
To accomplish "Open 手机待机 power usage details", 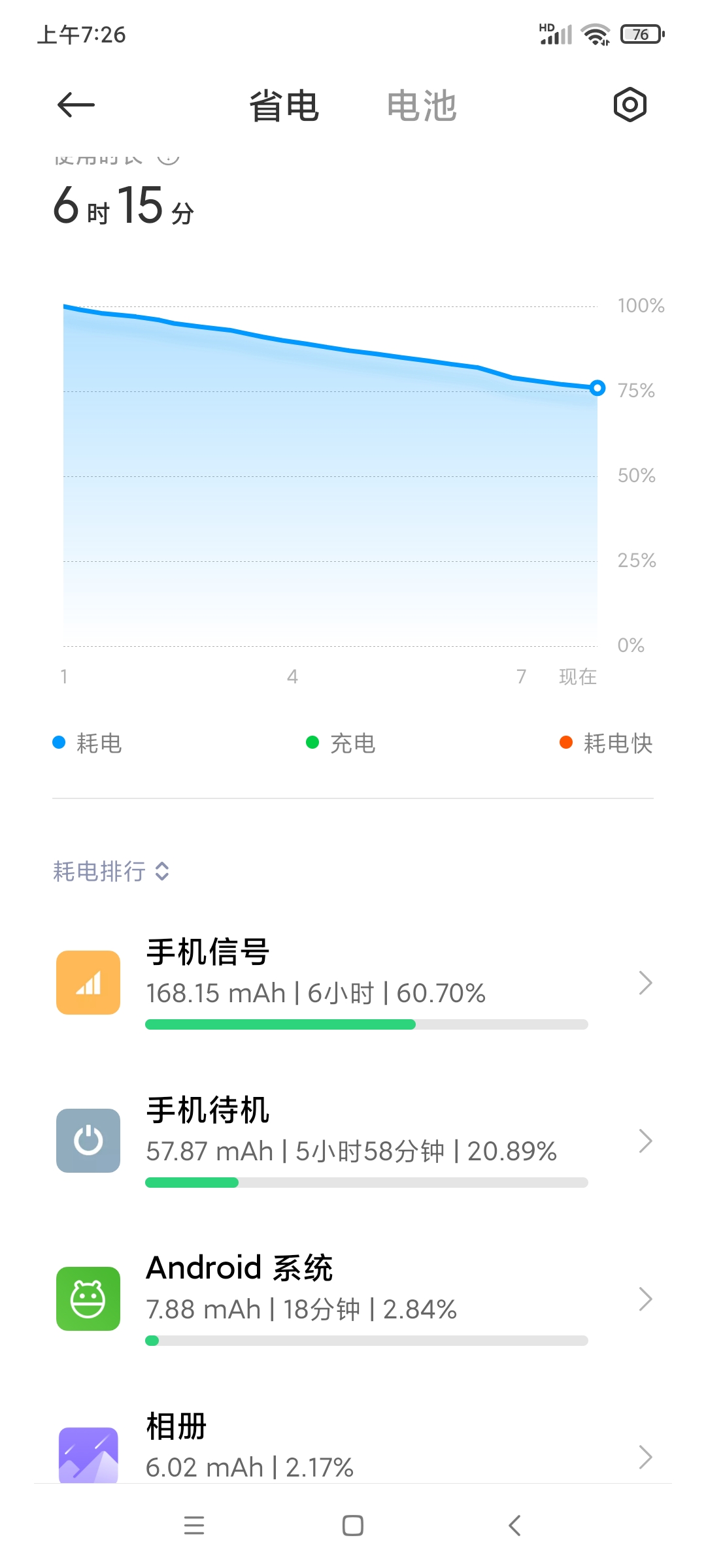I will [x=353, y=1141].
